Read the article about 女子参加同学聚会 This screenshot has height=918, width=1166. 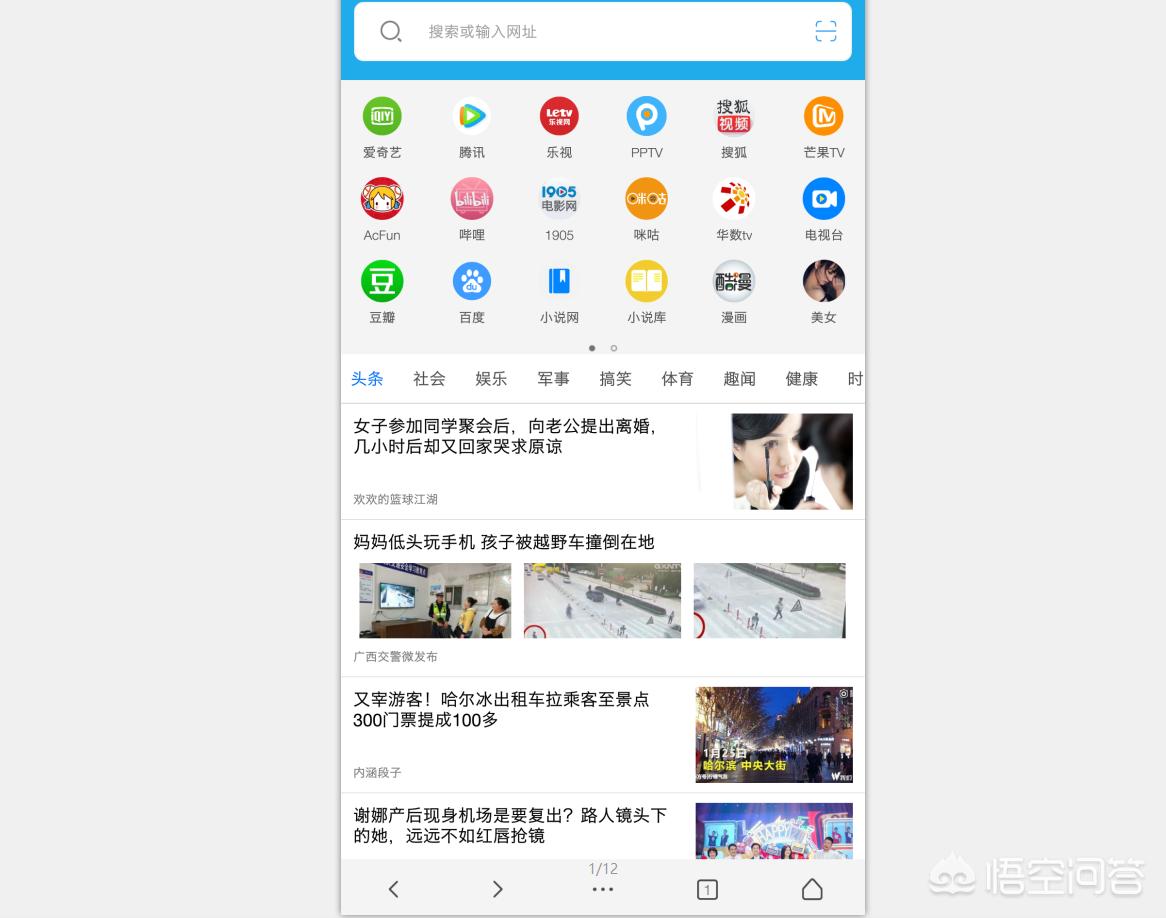point(505,437)
